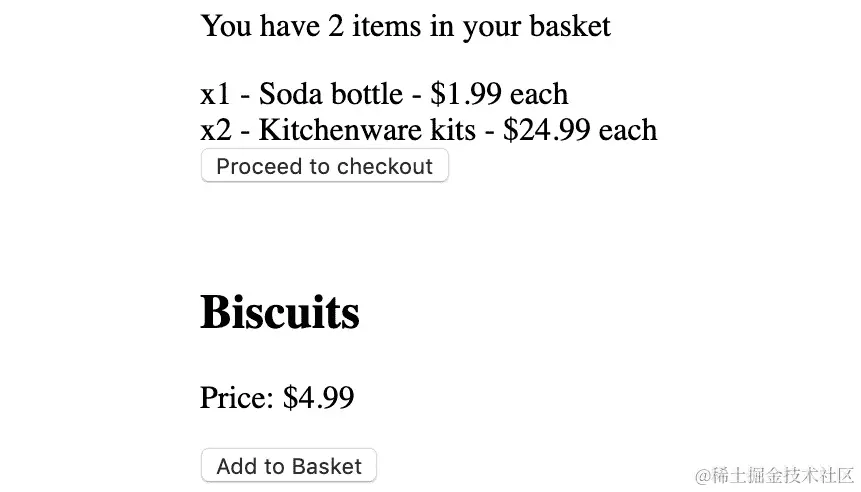
Task: Tap Proceed to checkout button
Action: click(x=324, y=166)
